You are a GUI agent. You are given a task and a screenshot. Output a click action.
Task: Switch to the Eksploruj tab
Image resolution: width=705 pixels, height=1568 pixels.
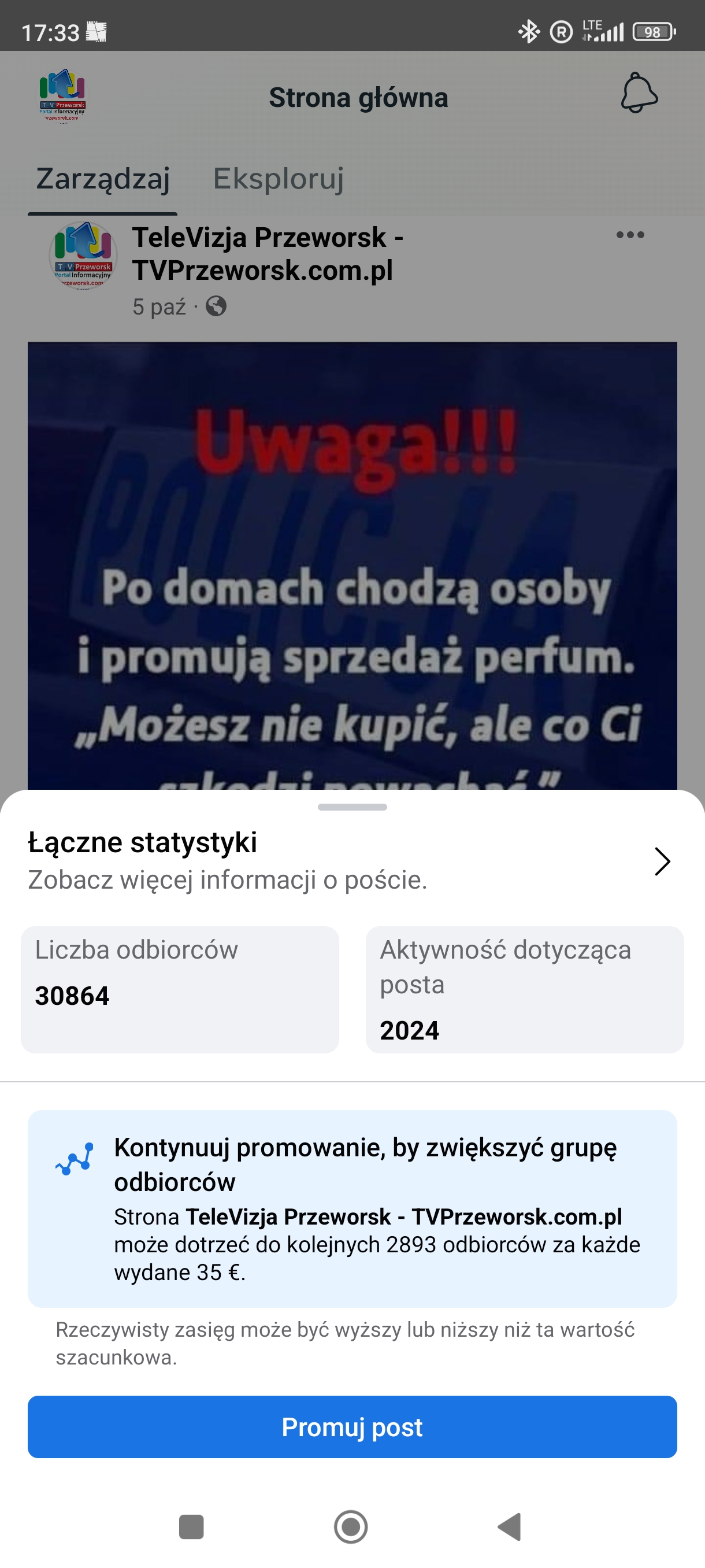pyautogui.click(x=278, y=178)
